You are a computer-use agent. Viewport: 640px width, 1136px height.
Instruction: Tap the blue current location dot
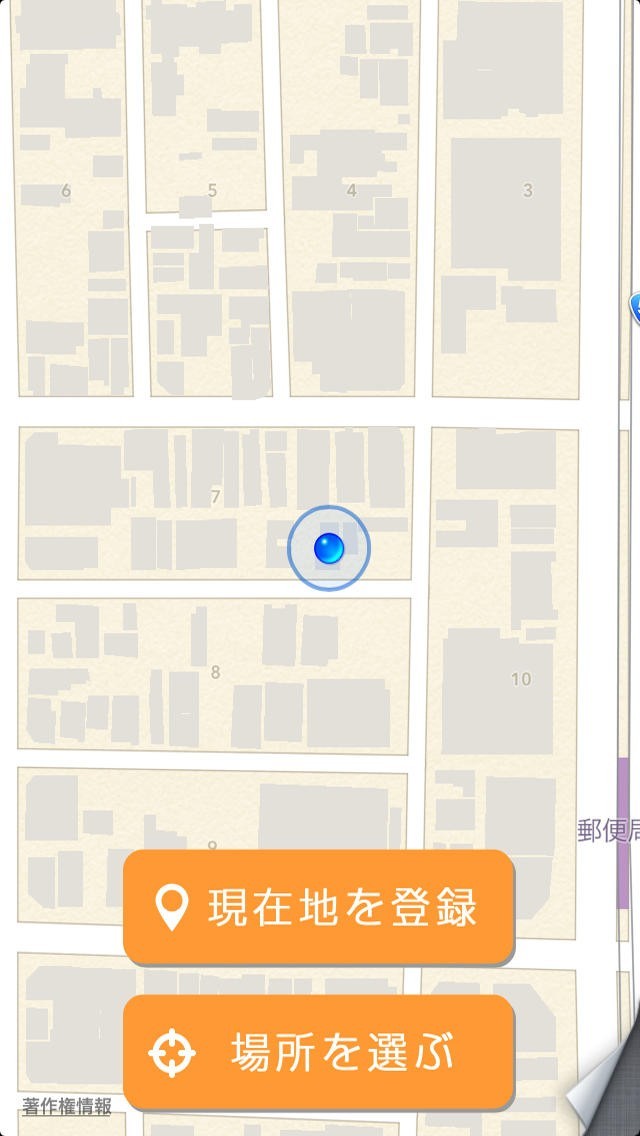[329, 548]
